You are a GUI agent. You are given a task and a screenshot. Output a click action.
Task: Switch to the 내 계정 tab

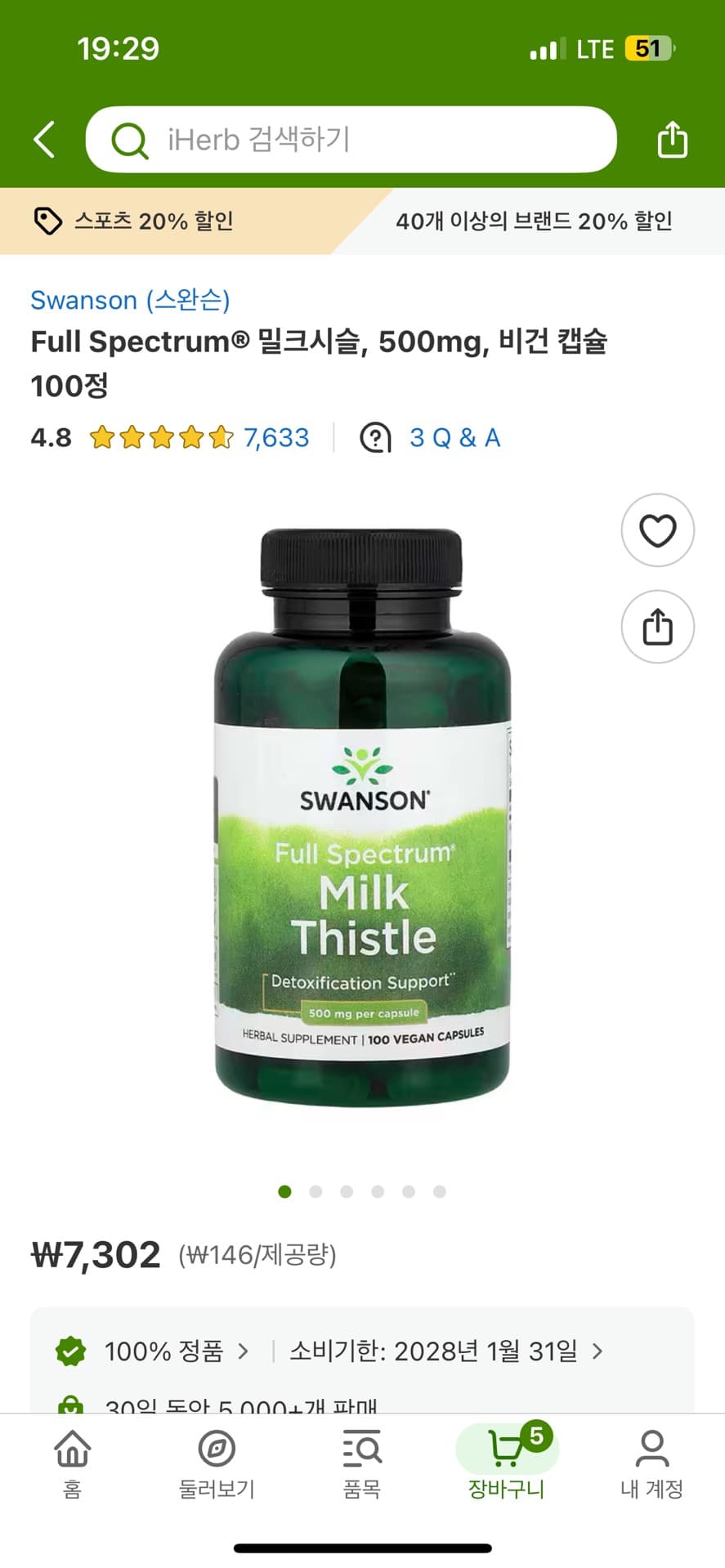[651, 1463]
